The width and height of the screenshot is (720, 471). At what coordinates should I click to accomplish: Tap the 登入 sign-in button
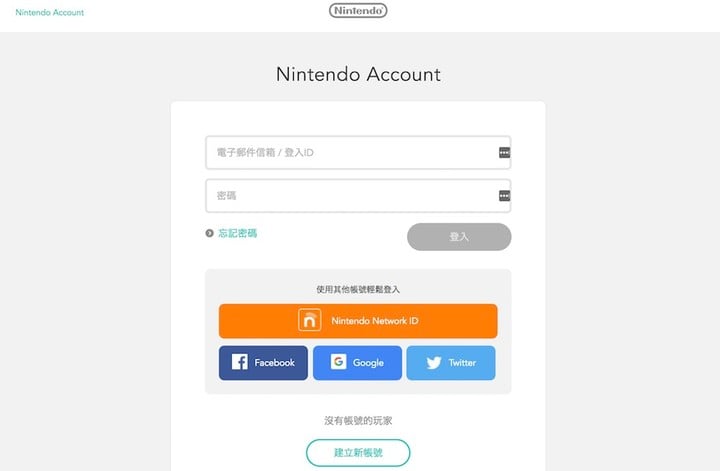pyautogui.click(x=459, y=237)
